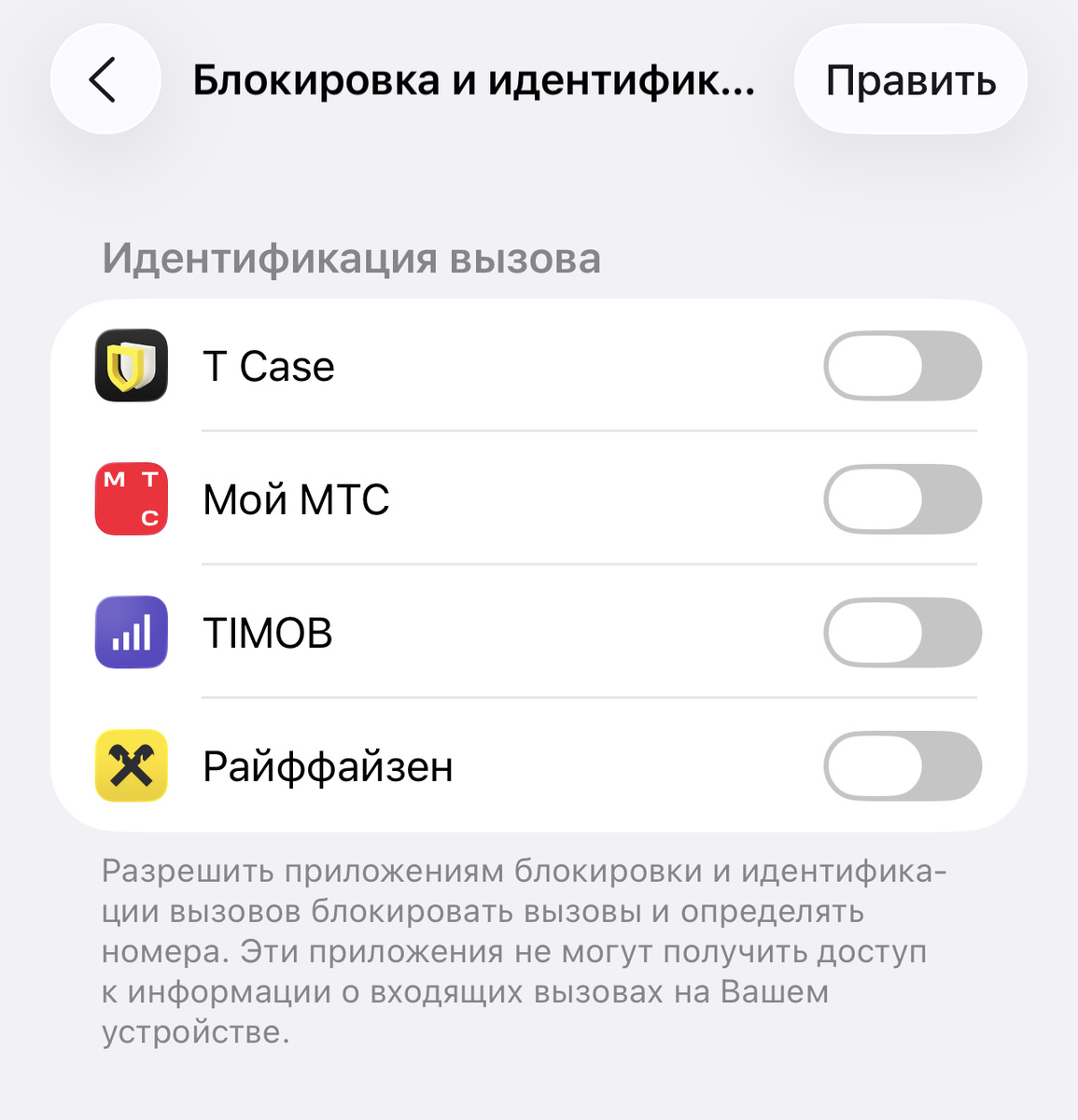Click the Блокировка и идентифик title
Viewport: 1078px width, 1120px height.
pos(472,80)
